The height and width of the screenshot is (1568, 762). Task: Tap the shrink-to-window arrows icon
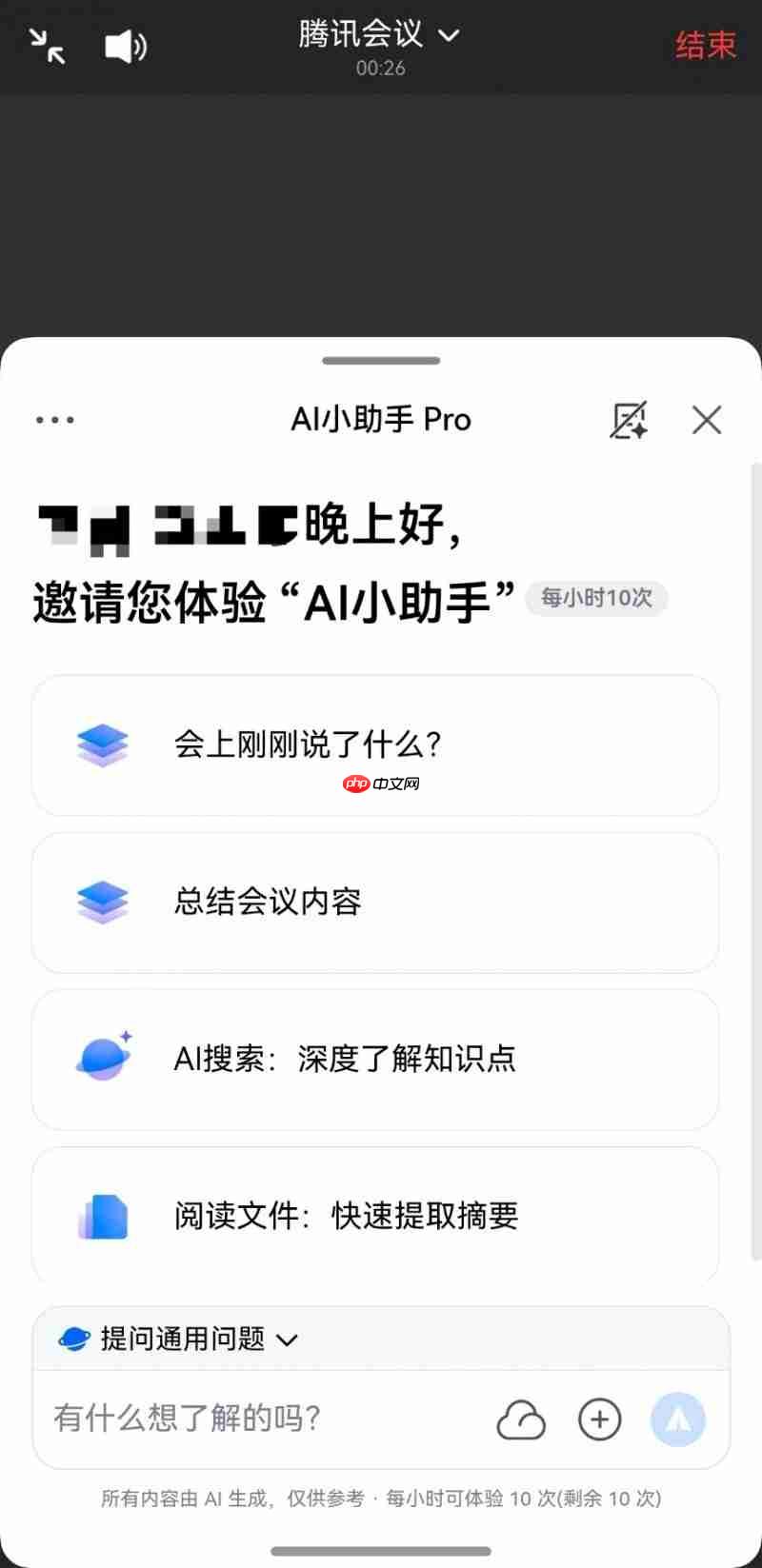[47, 46]
